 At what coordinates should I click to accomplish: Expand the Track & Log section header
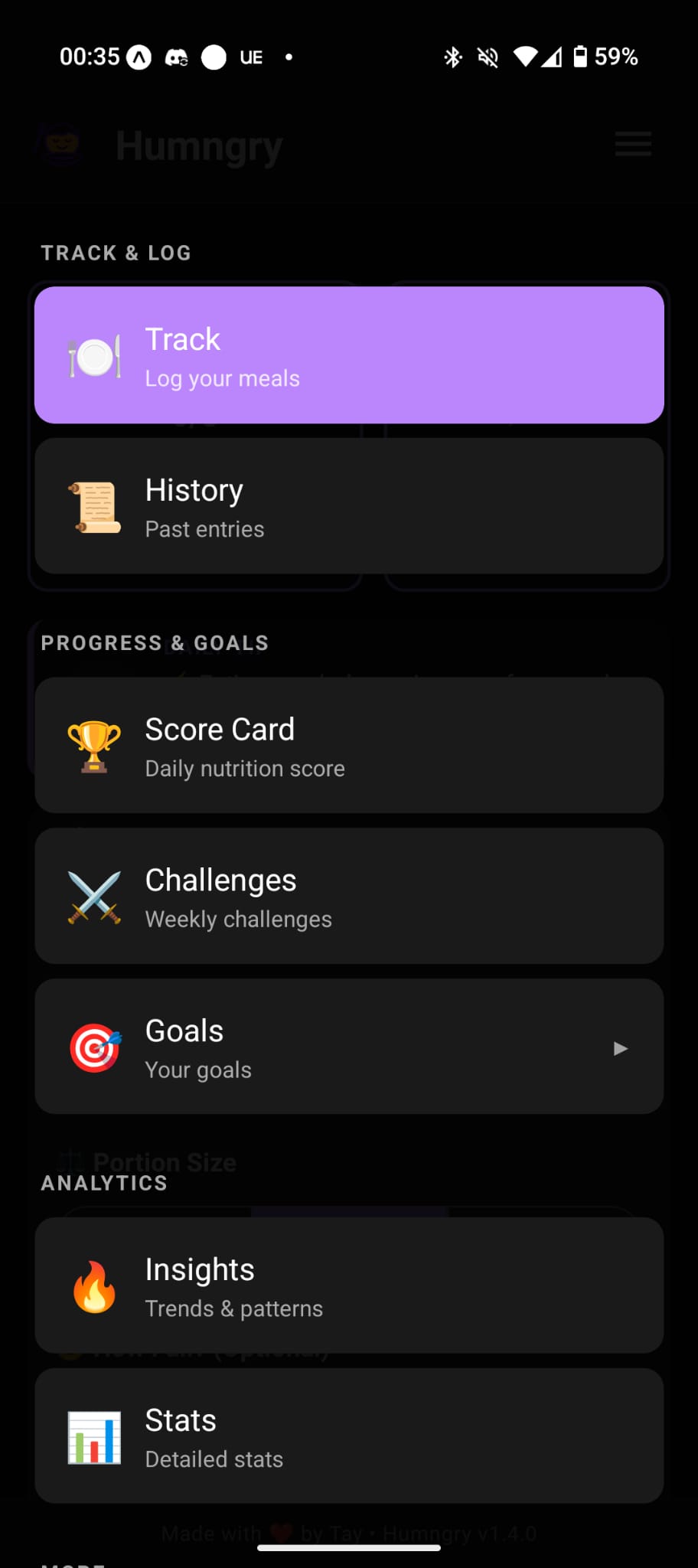pyautogui.click(x=116, y=253)
